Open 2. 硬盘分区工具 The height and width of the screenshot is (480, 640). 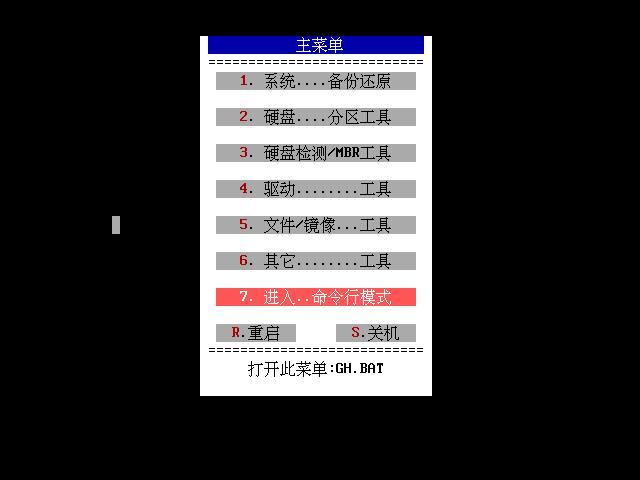pyautogui.click(x=315, y=117)
